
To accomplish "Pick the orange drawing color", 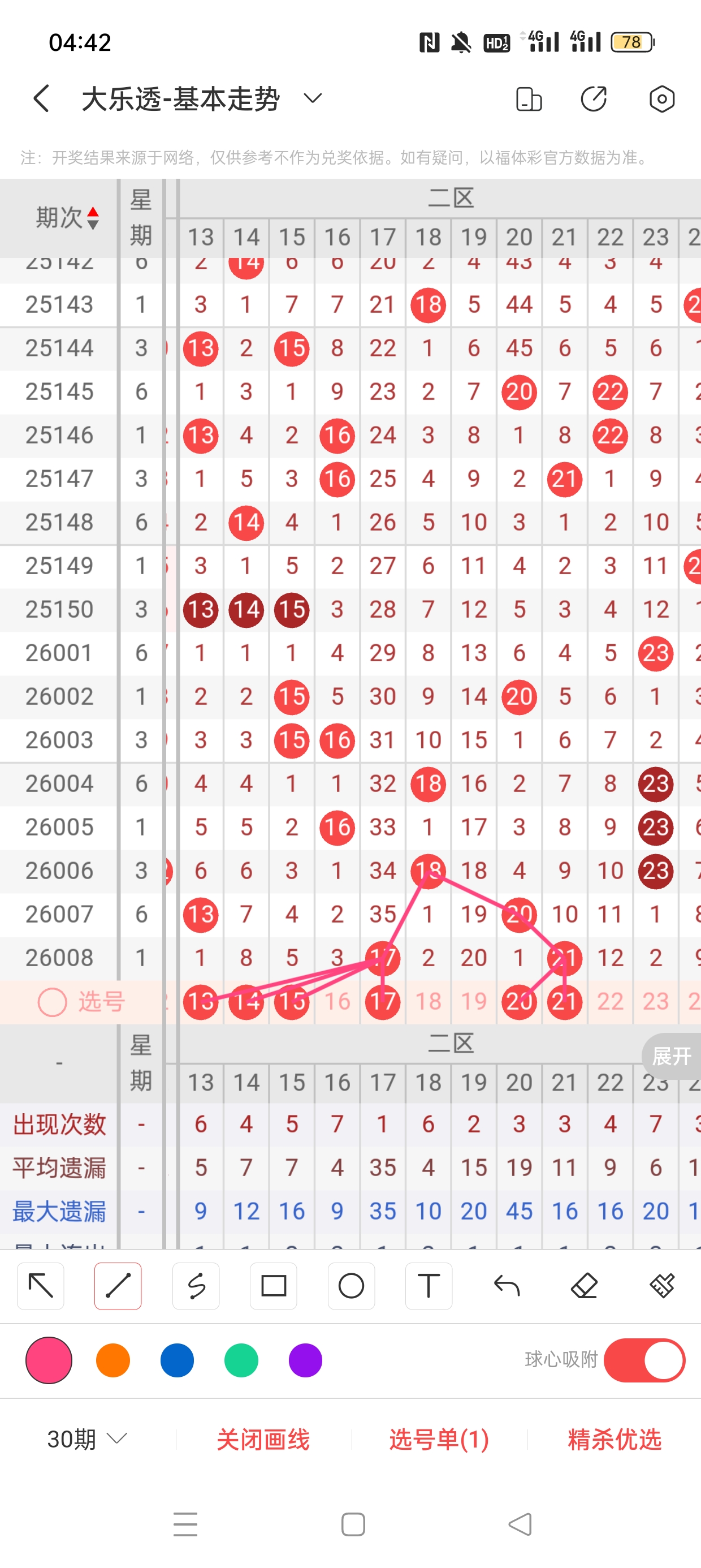I will tap(113, 1360).
